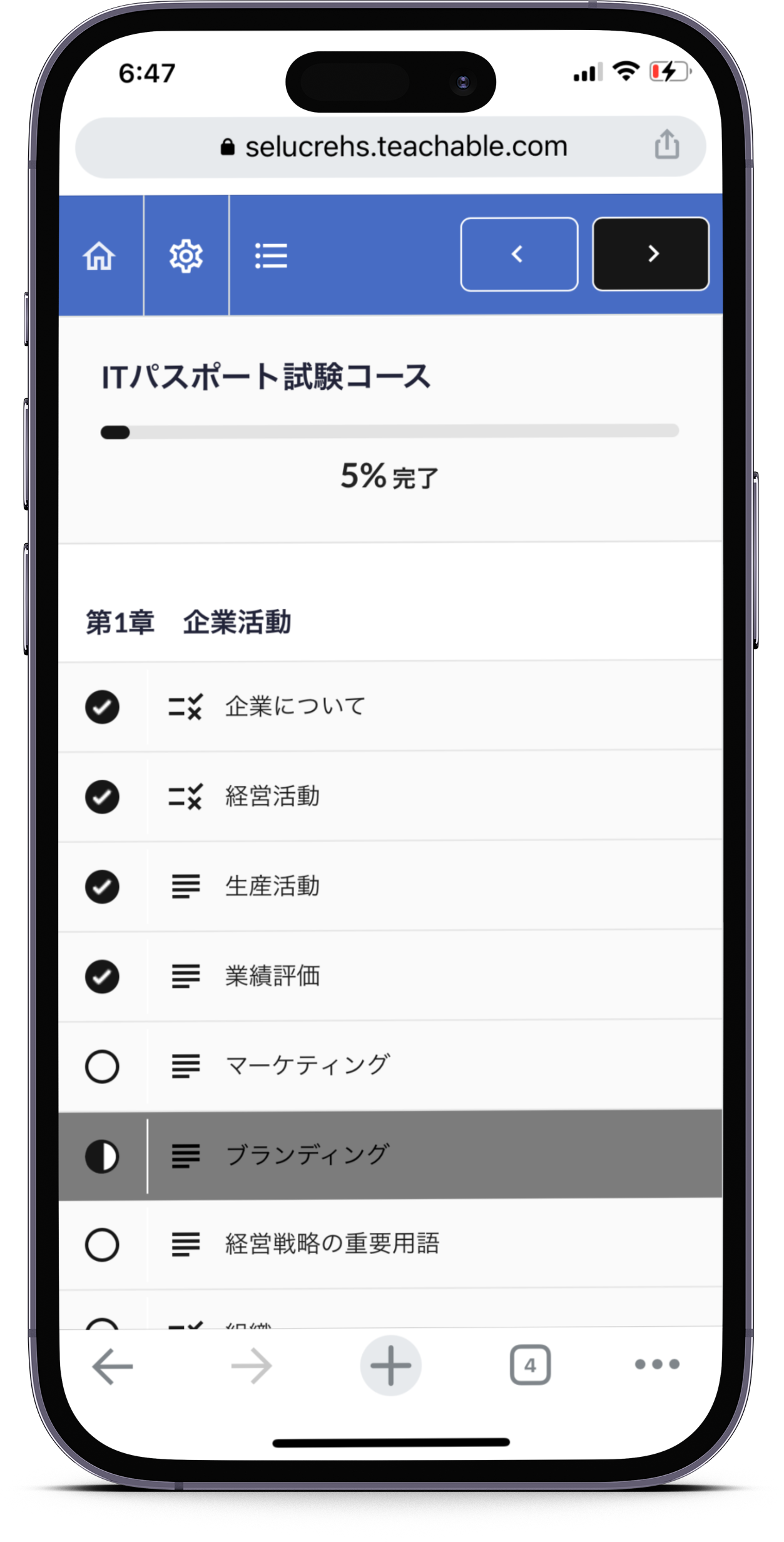784x1542 pixels.
Task: Open the lesson 企業について
Action: [295, 707]
